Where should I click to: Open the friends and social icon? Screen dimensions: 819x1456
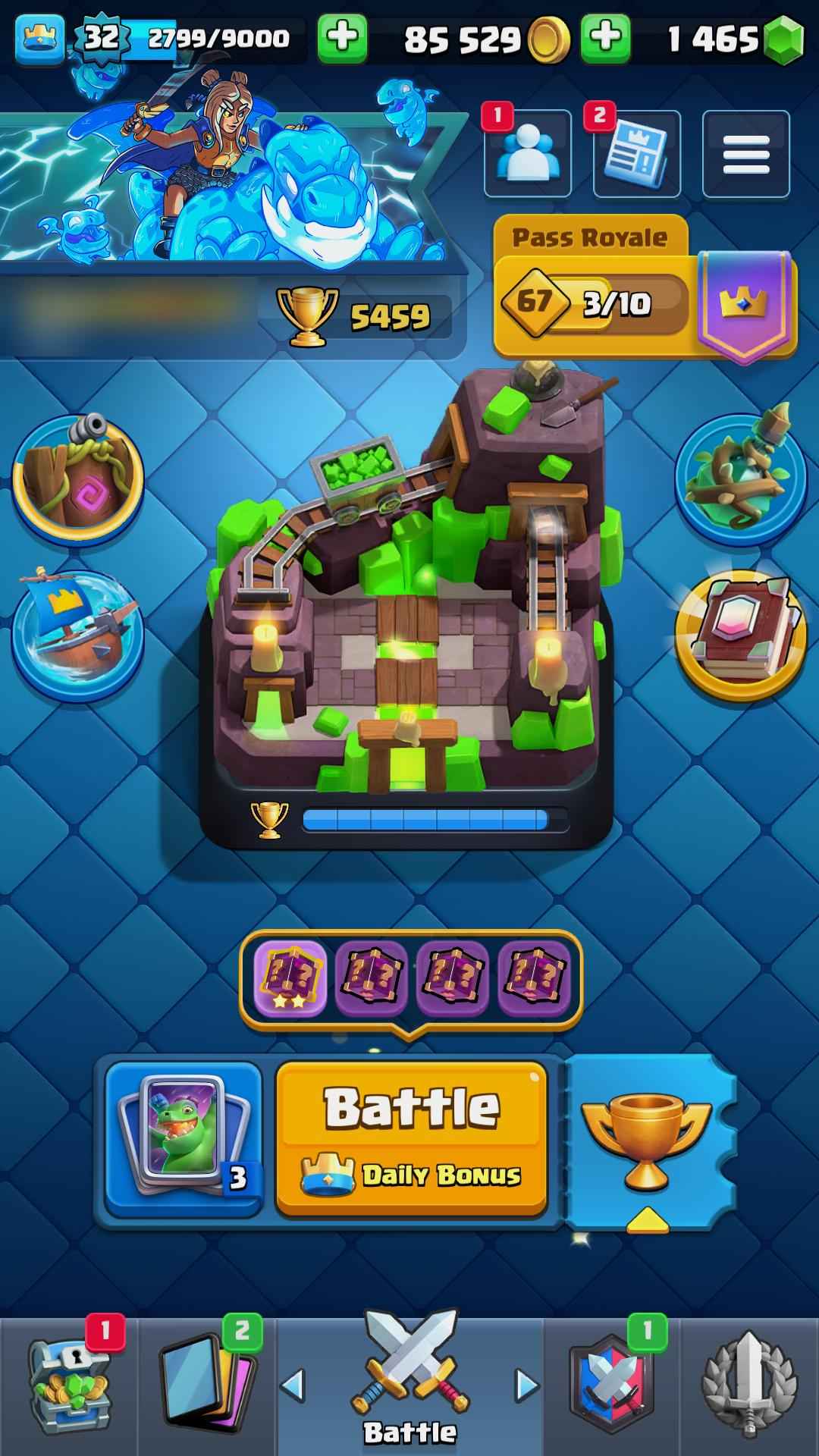pos(528,154)
